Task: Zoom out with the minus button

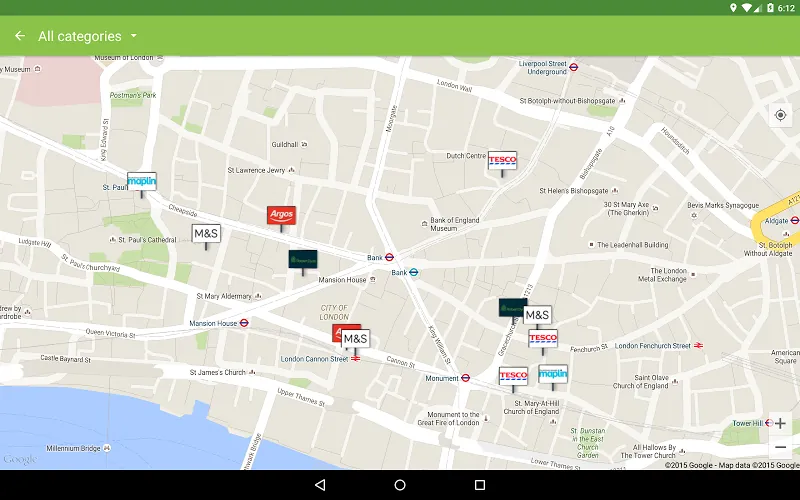Action: [x=780, y=447]
